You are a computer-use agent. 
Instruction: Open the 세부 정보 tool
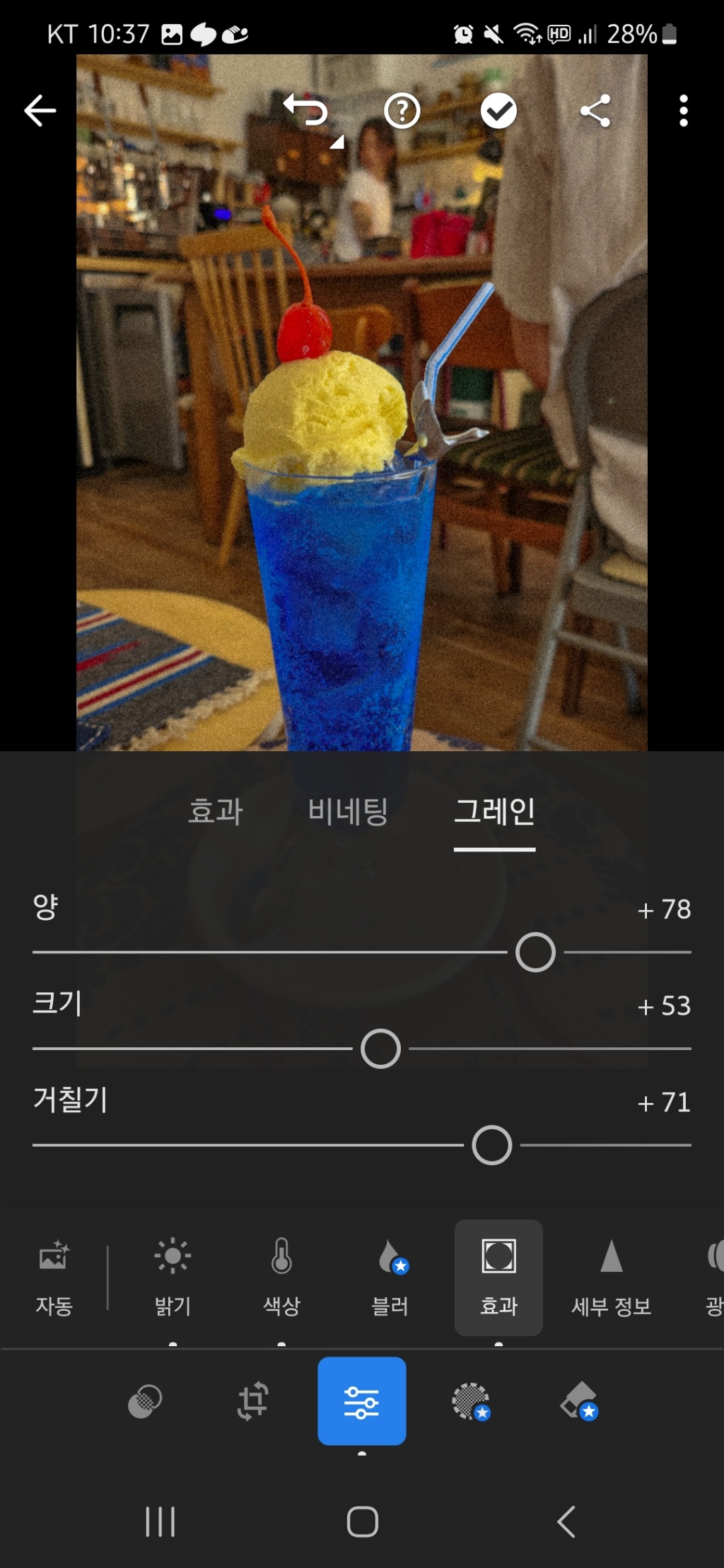(x=612, y=1276)
